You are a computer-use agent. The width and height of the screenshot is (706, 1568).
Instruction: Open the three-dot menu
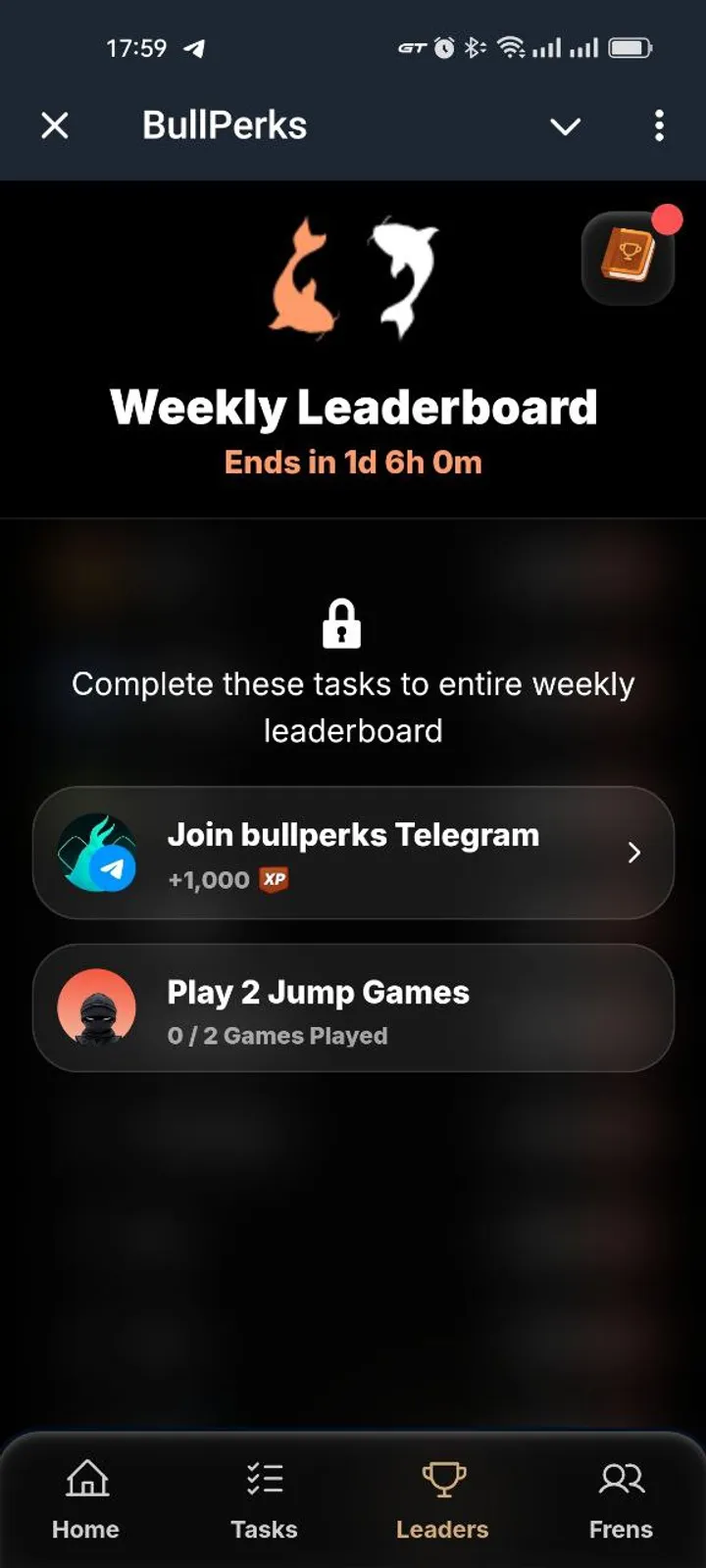pyautogui.click(x=659, y=125)
